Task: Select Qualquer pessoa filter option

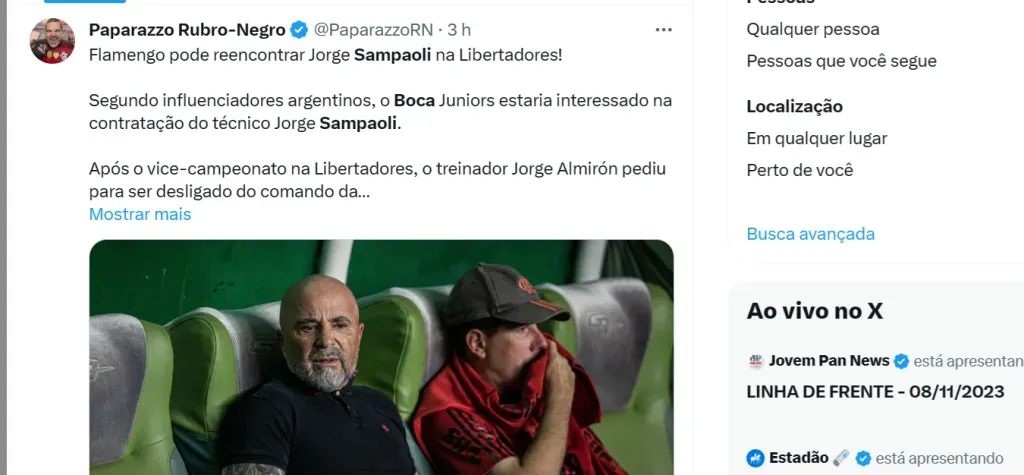Action: coord(812,29)
